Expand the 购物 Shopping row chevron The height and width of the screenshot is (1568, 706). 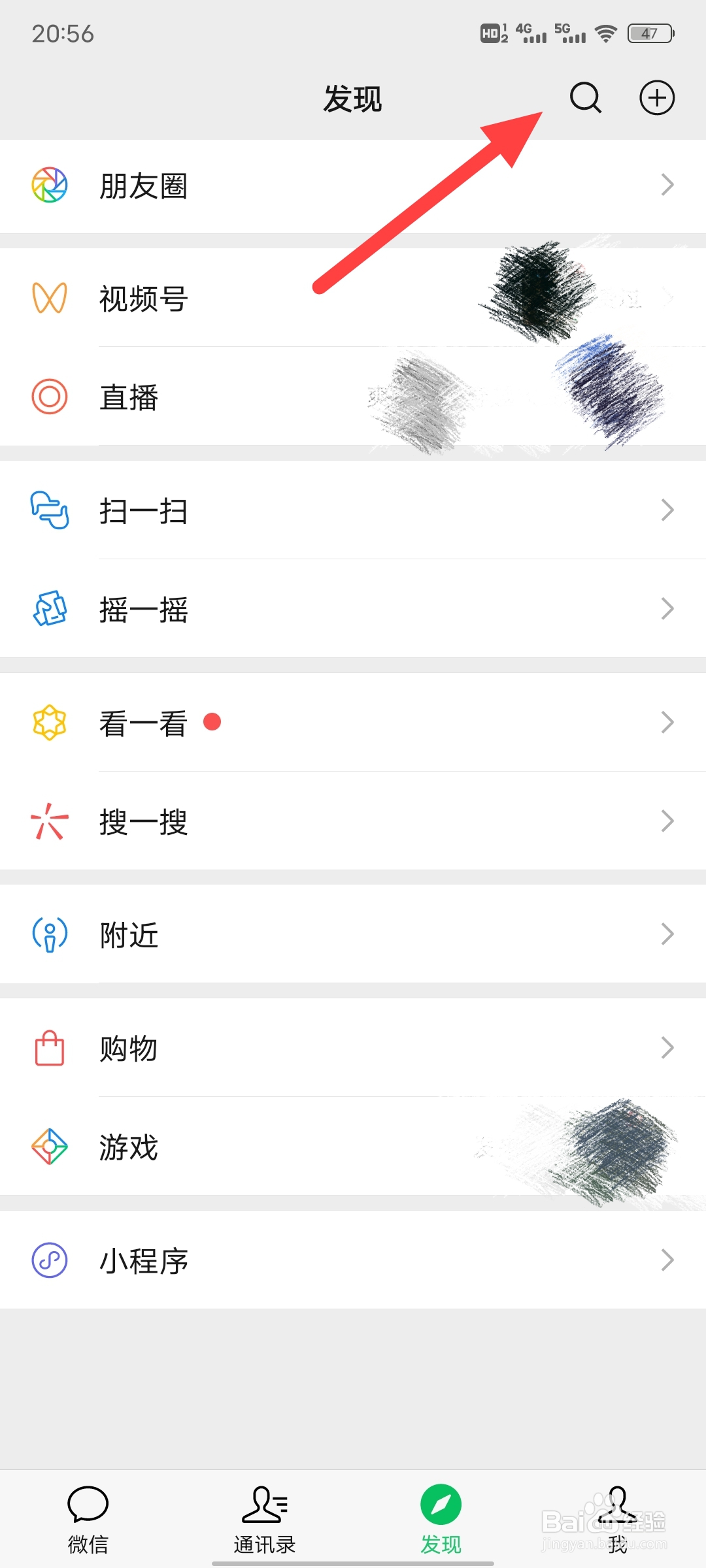pos(666,1047)
